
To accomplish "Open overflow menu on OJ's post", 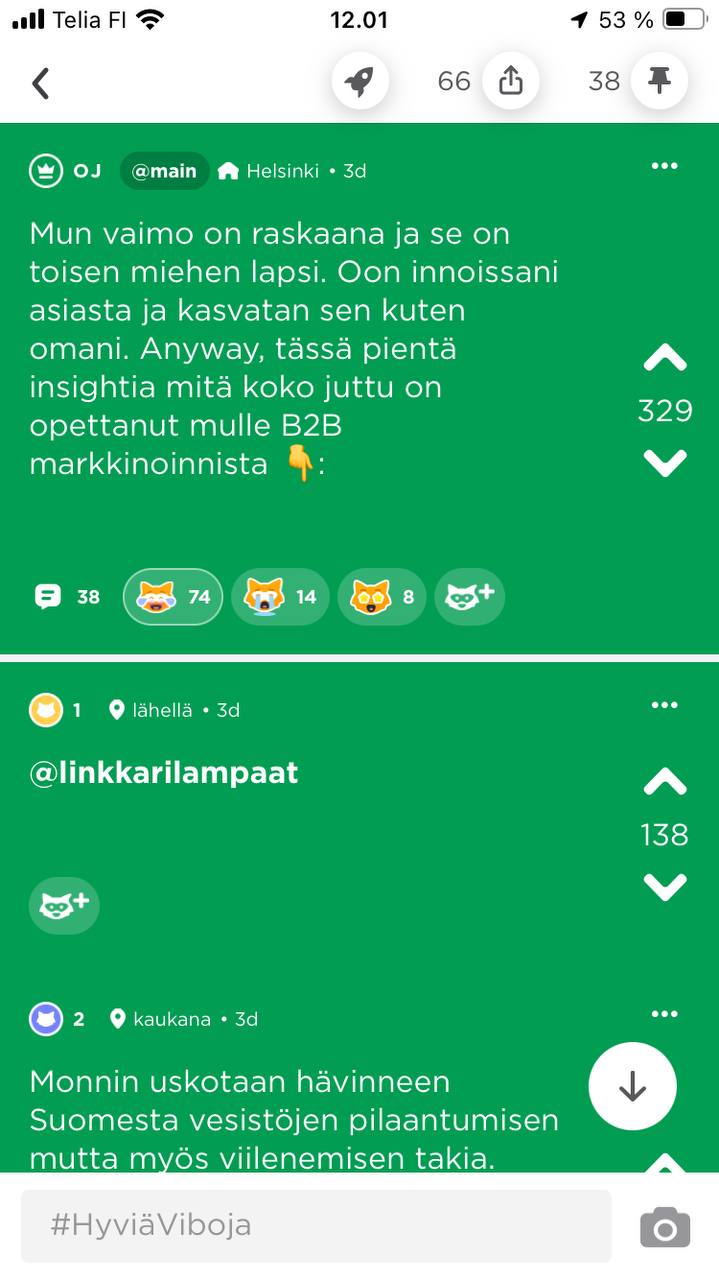I will click(664, 166).
